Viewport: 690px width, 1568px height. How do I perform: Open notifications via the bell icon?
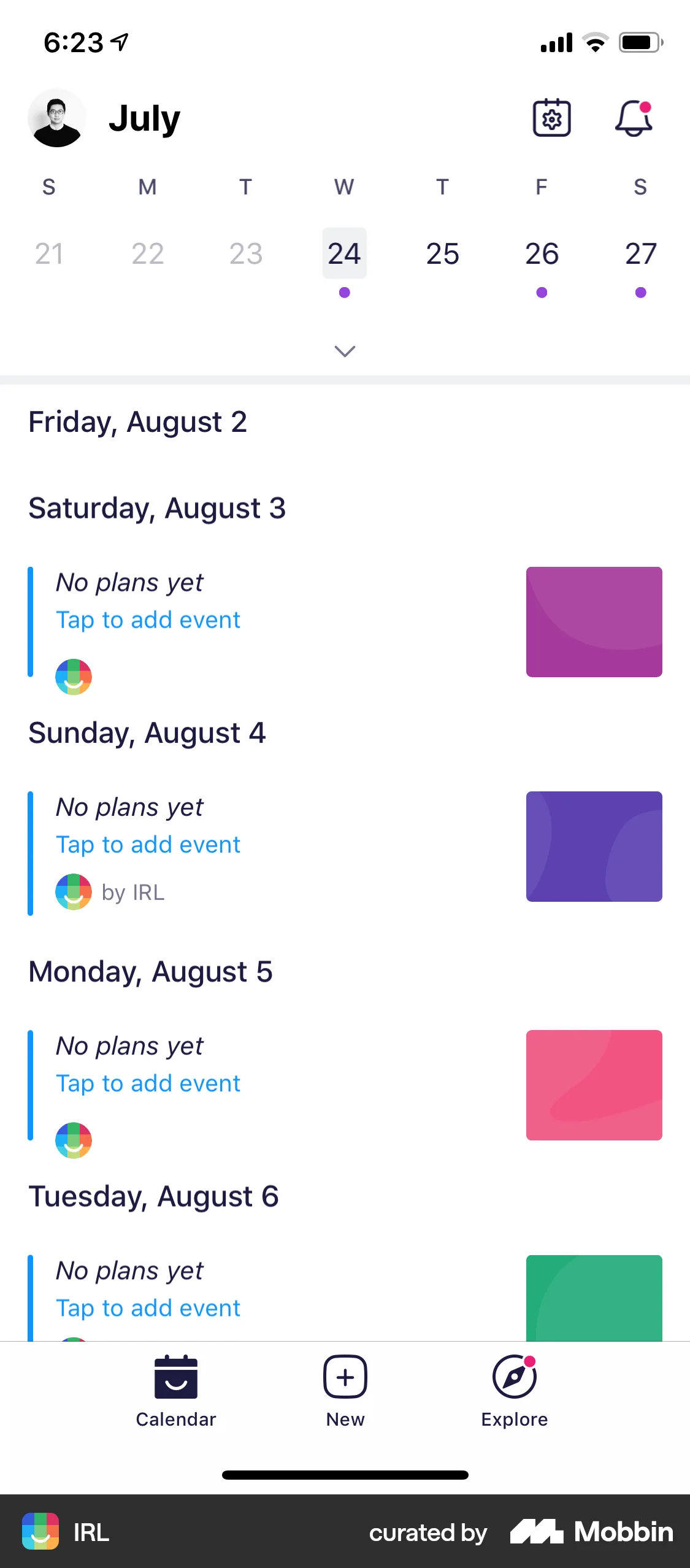pyautogui.click(x=632, y=118)
